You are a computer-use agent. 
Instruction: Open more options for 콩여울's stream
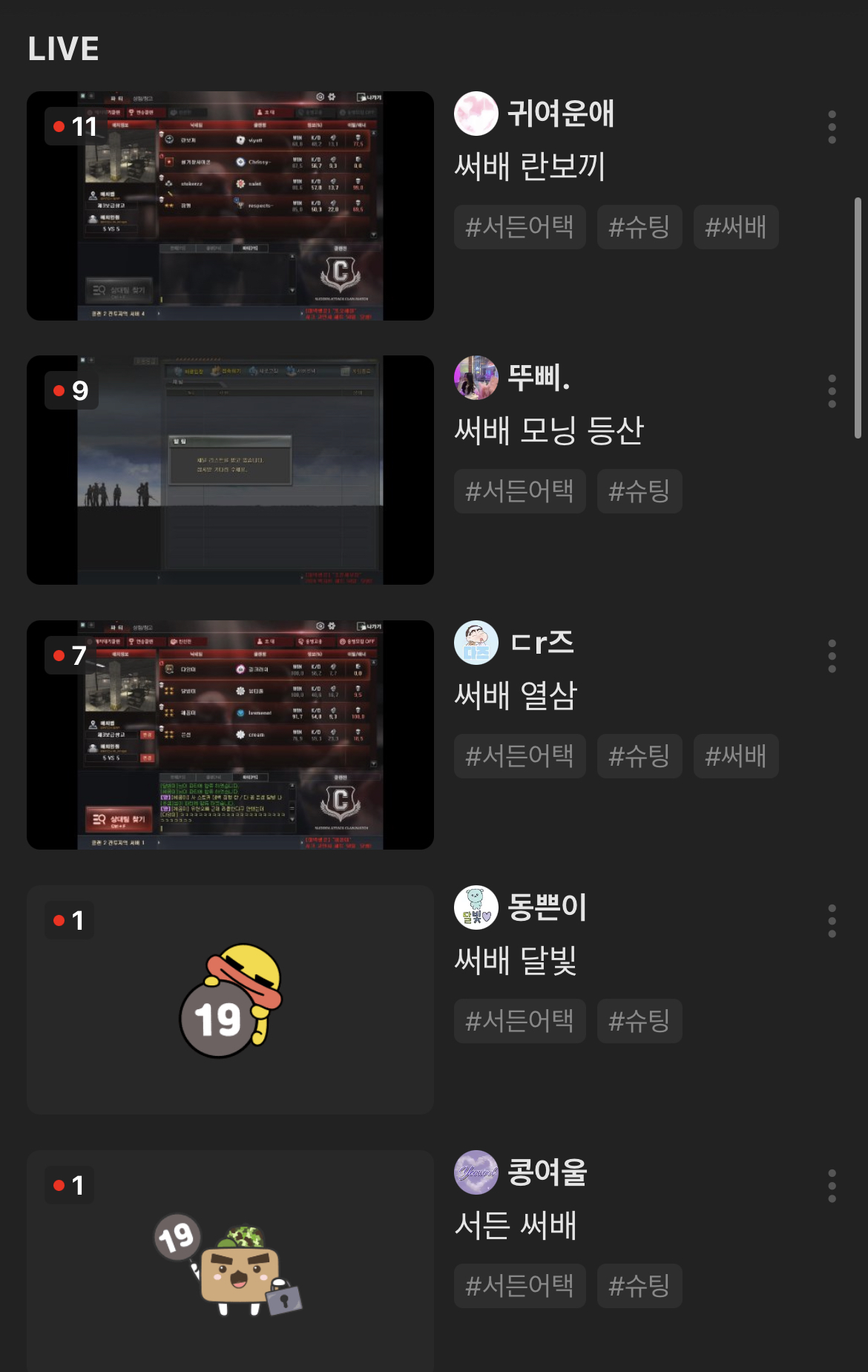tap(832, 1186)
